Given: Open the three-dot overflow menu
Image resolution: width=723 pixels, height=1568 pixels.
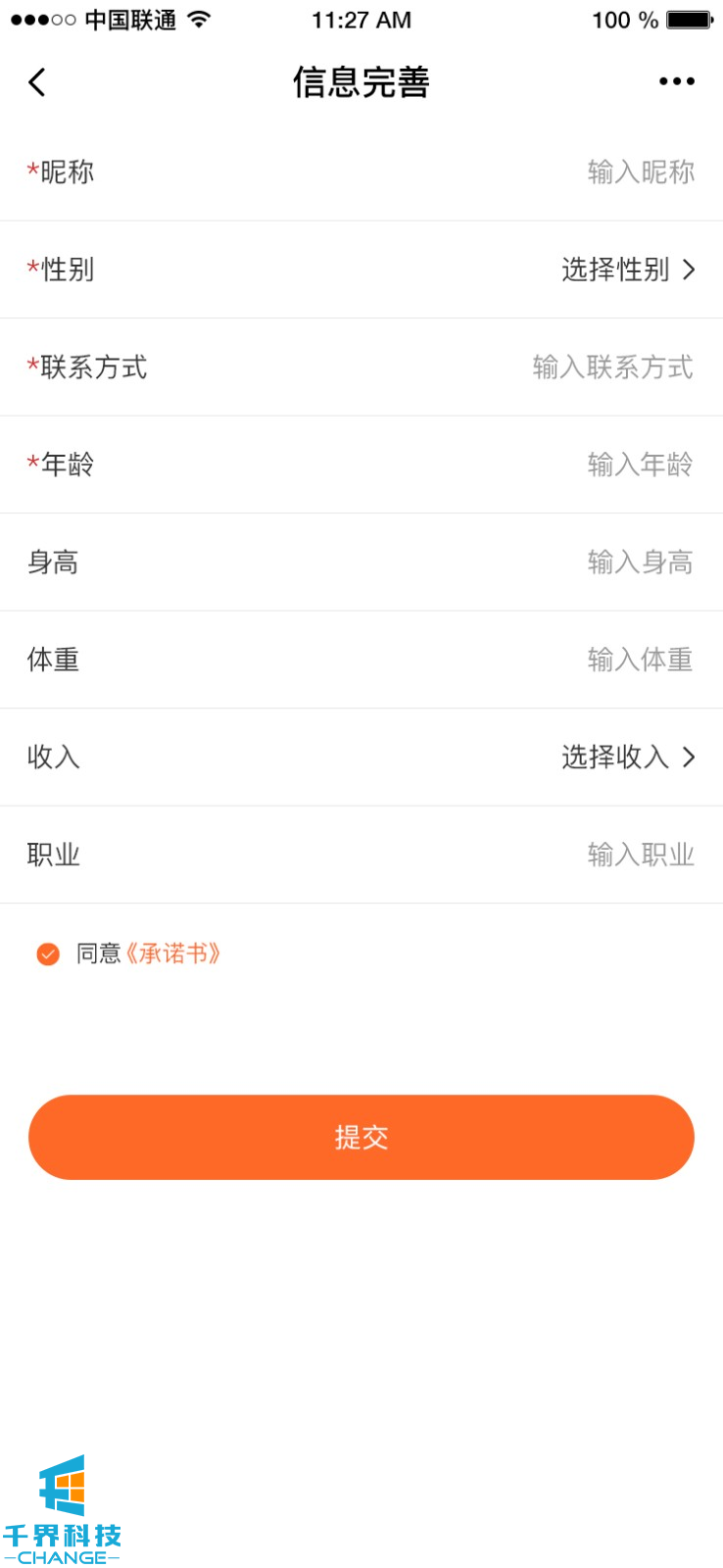Looking at the screenshot, I should pos(676,82).
